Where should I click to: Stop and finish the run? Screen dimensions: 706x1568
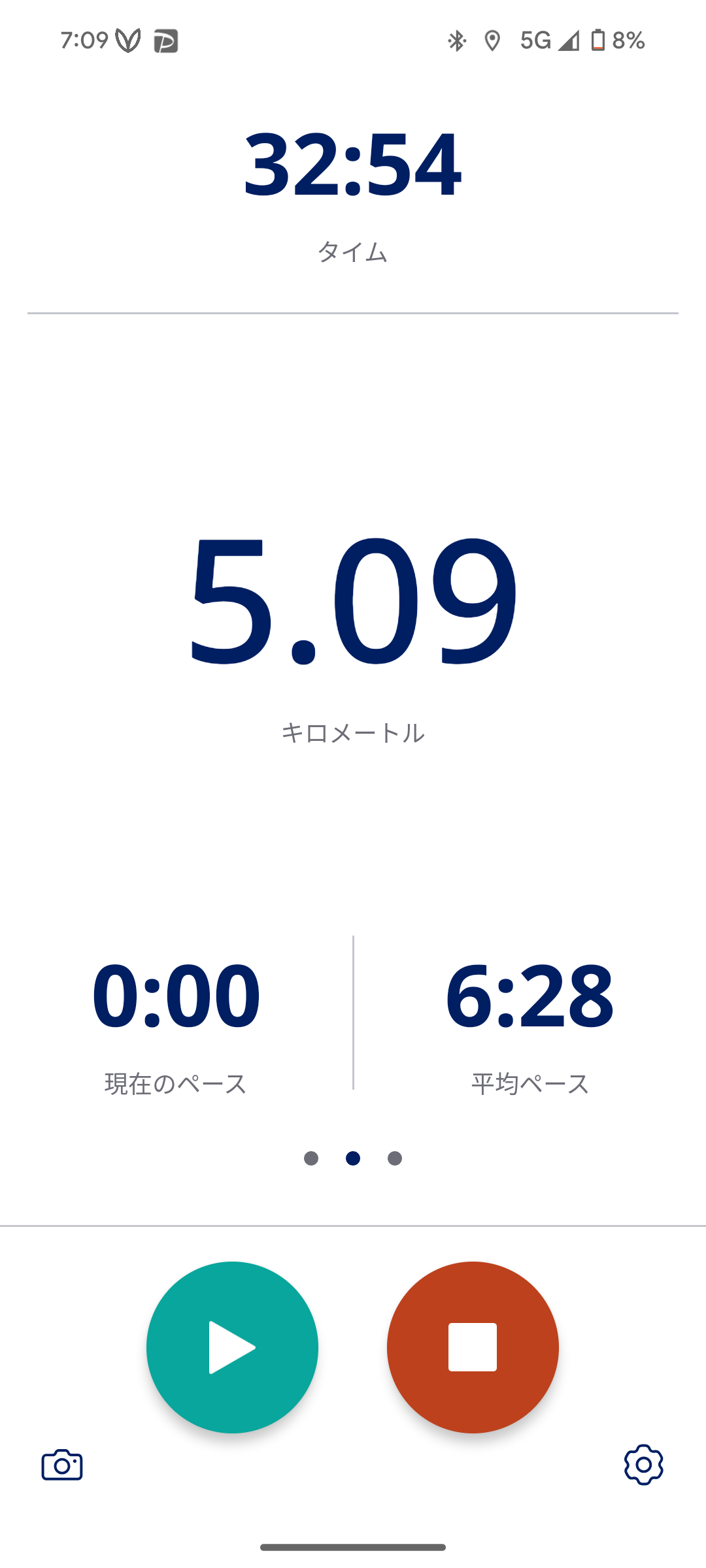coord(473,1347)
